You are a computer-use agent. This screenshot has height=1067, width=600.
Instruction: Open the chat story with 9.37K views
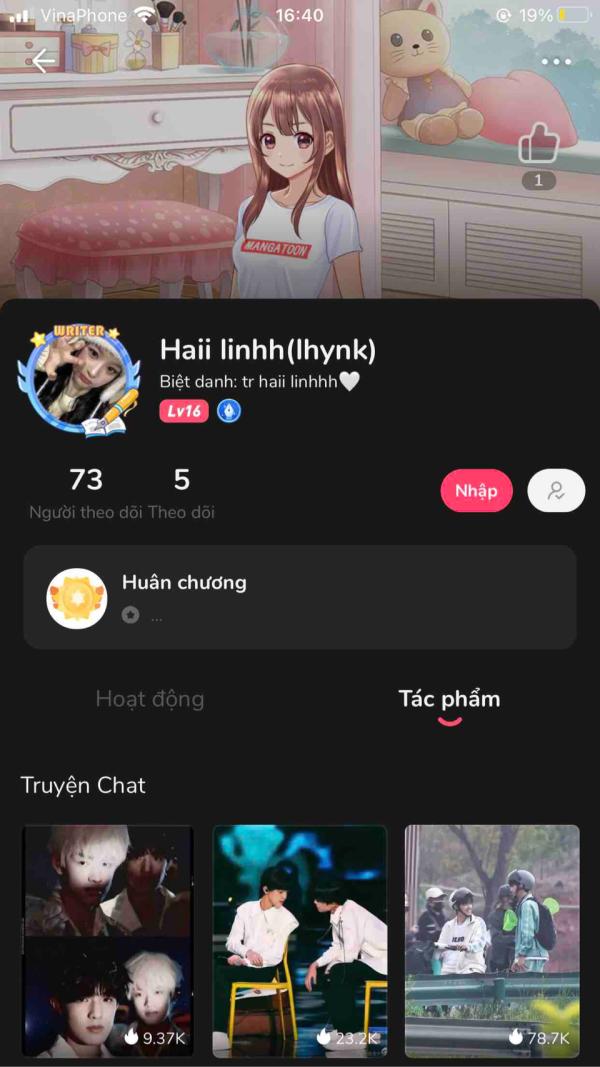(108, 940)
